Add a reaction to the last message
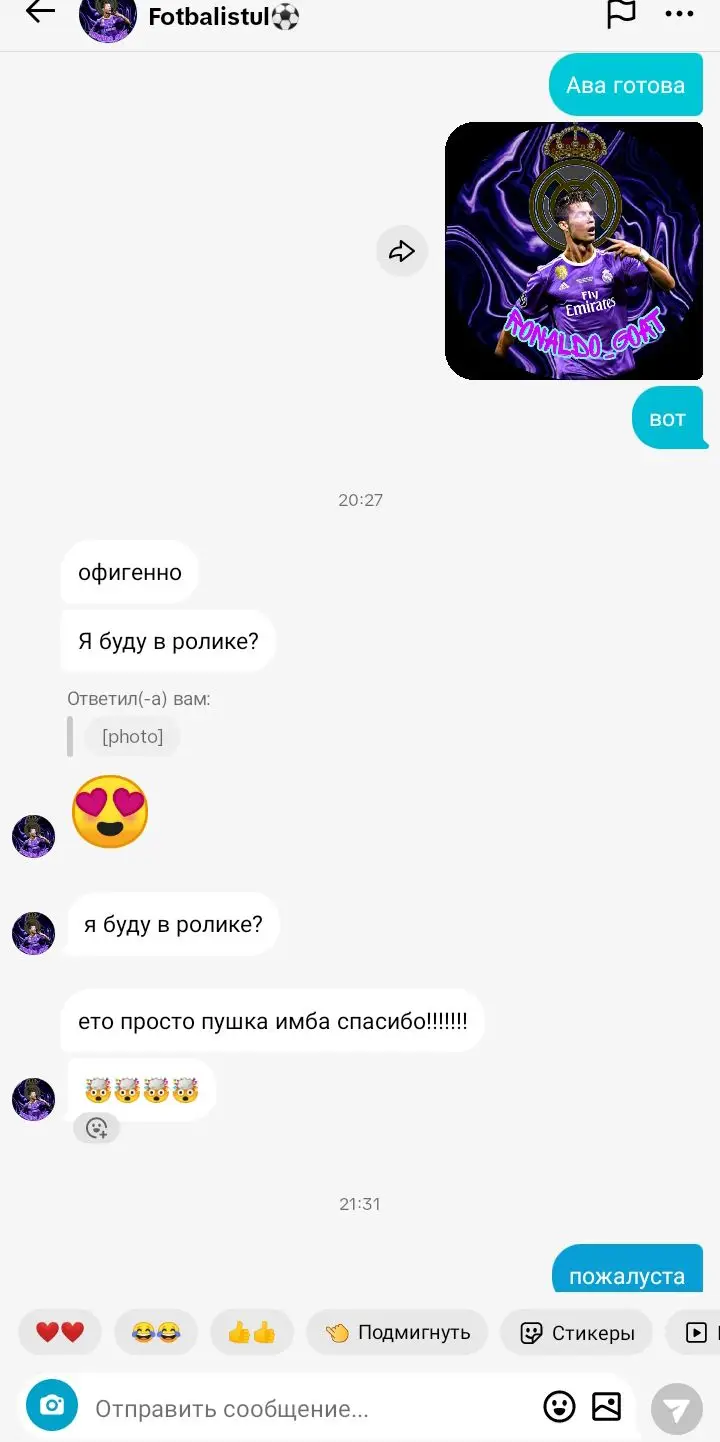Screen dimensions: 720x1442 pyautogui.click(x=97, y=1128)
